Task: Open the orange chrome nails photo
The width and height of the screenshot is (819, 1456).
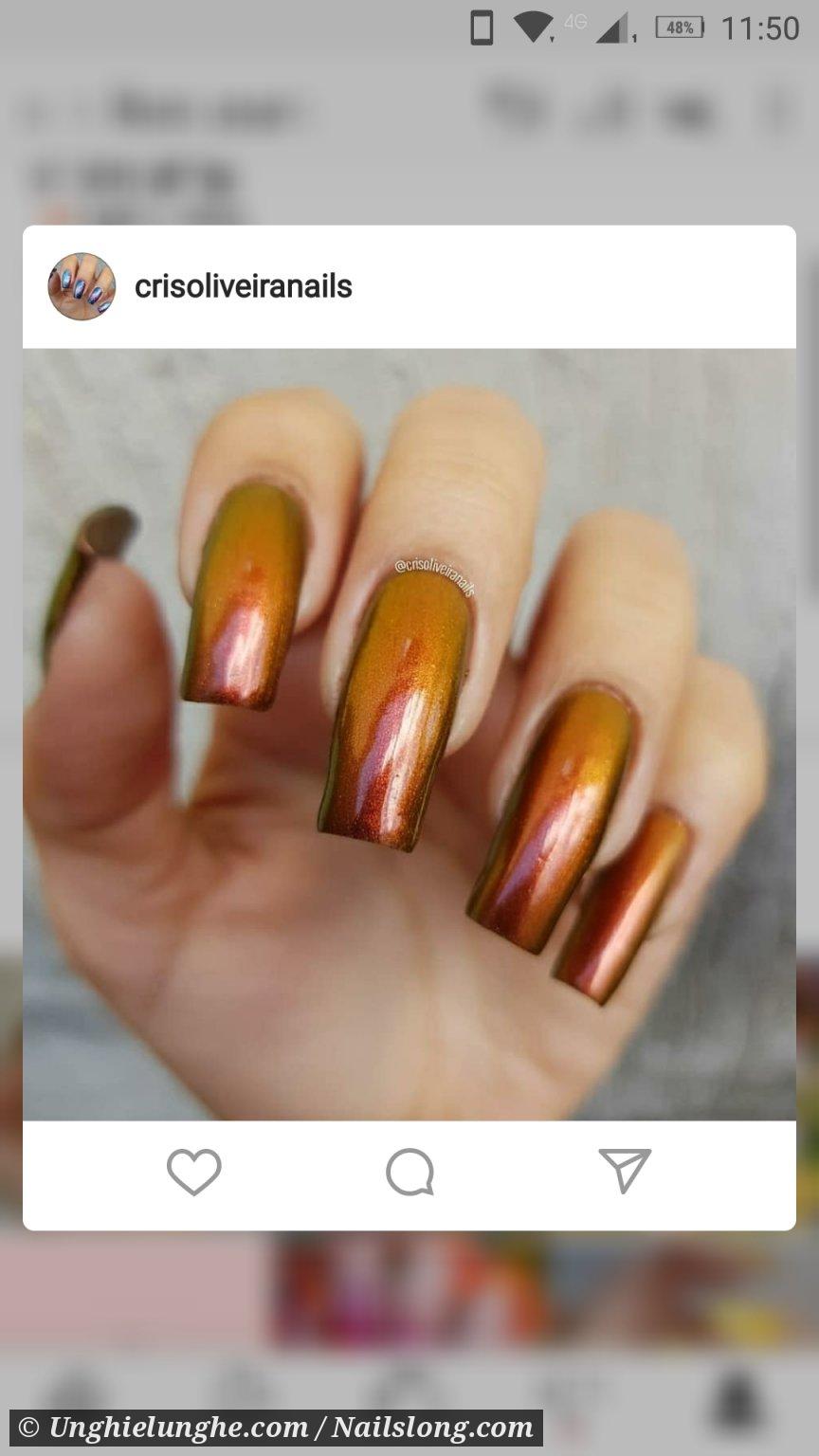Action: pyautogui.click(x=409, y=735)
